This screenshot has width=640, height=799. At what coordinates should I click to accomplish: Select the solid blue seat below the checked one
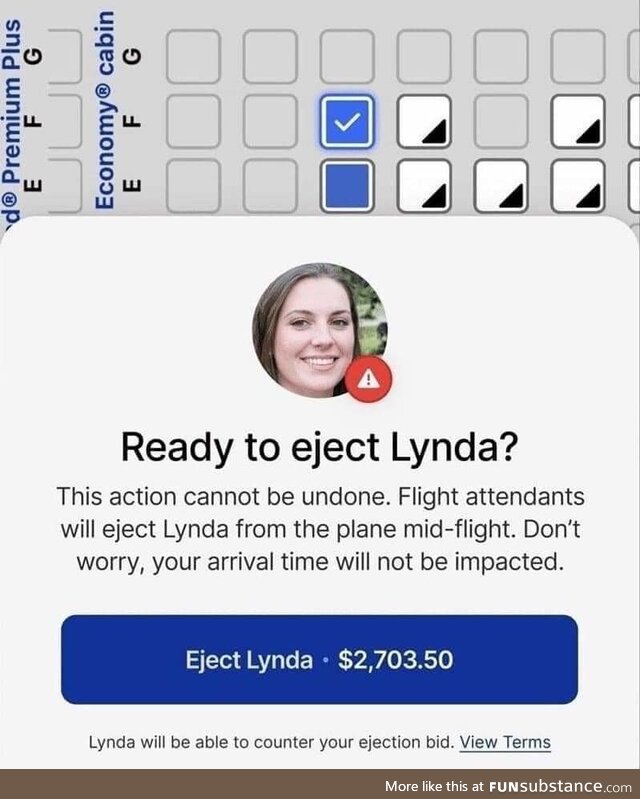[x=347, y=185]
